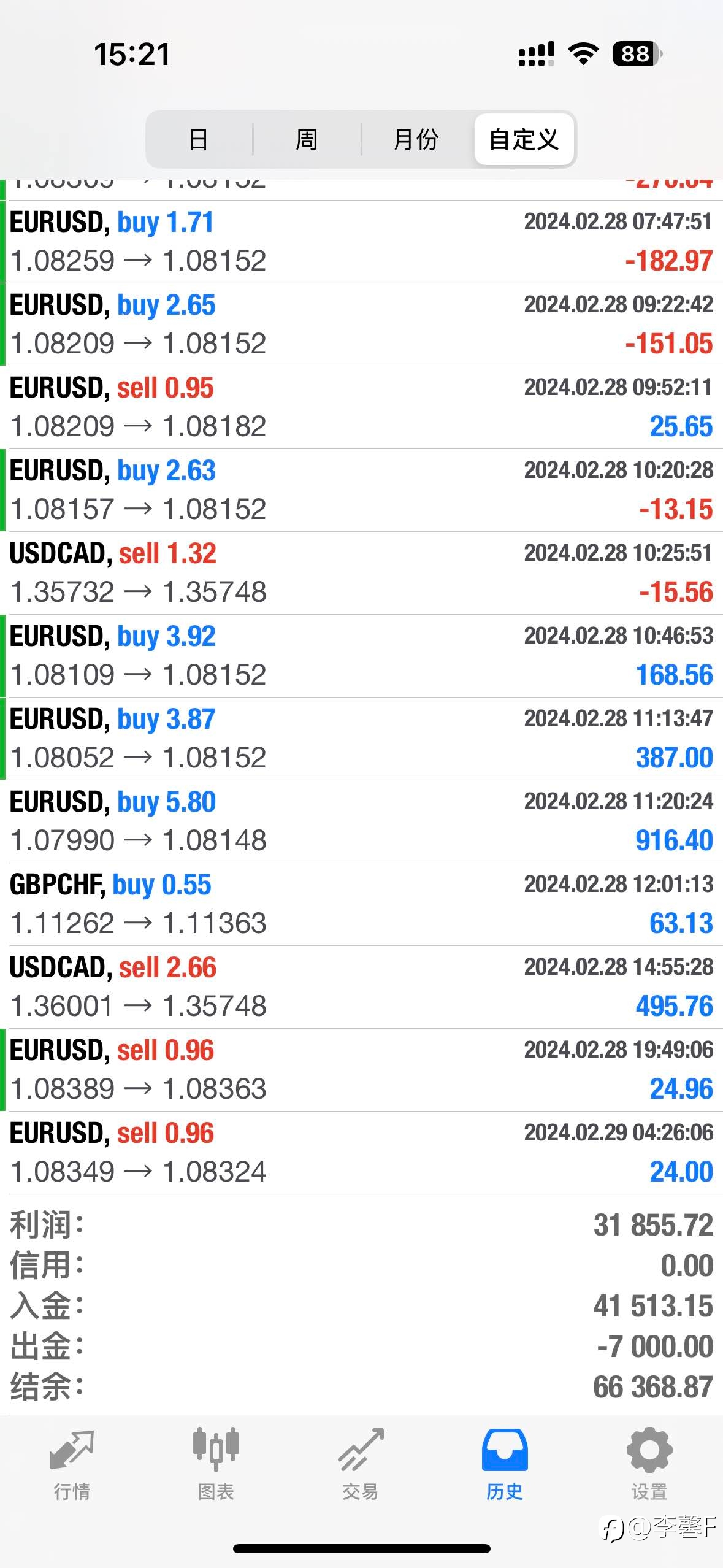Expand EURUSD sell 0.95 trade row
Viewport: 723px width, 1568px height.
(361, 407)
